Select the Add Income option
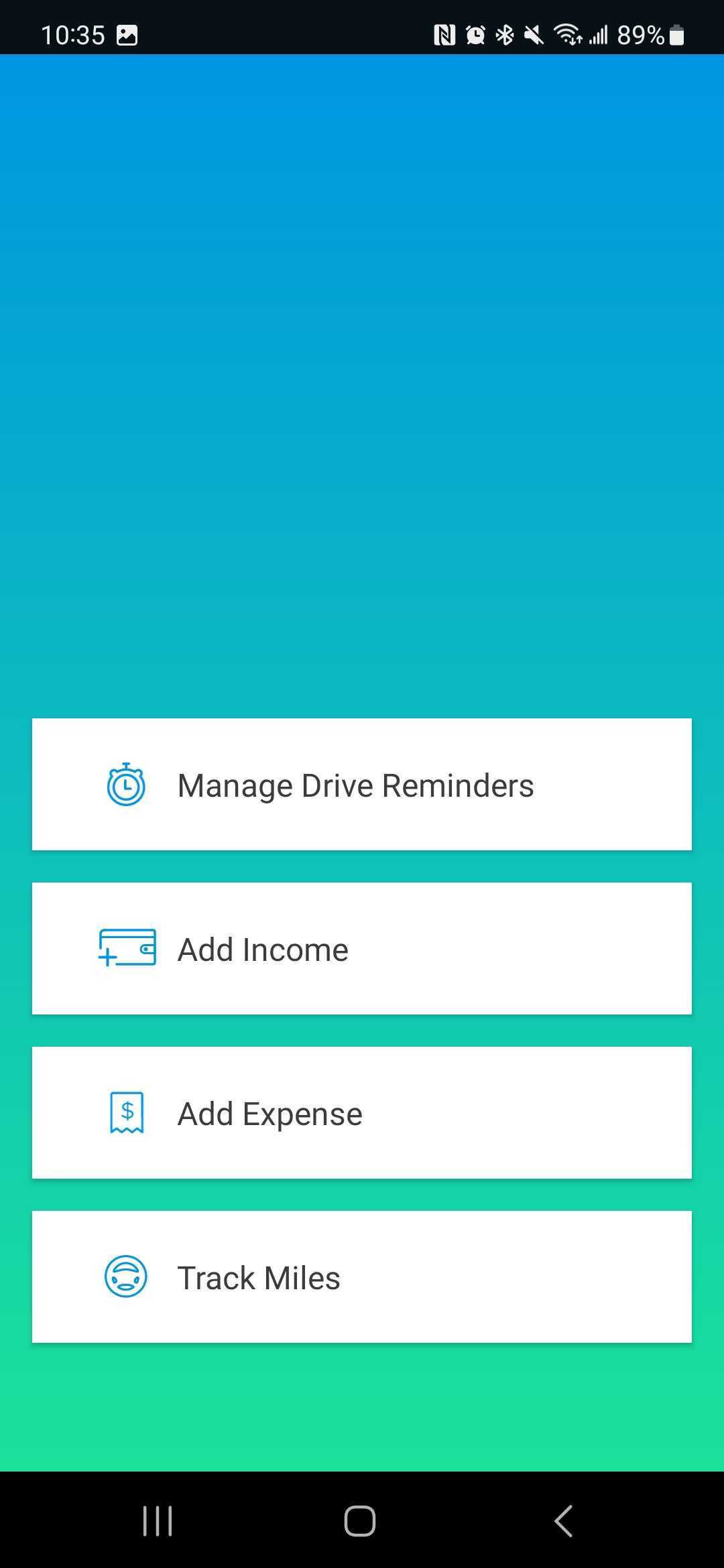The width and height of the screenshot is (724, 1568). click(362, 948)
